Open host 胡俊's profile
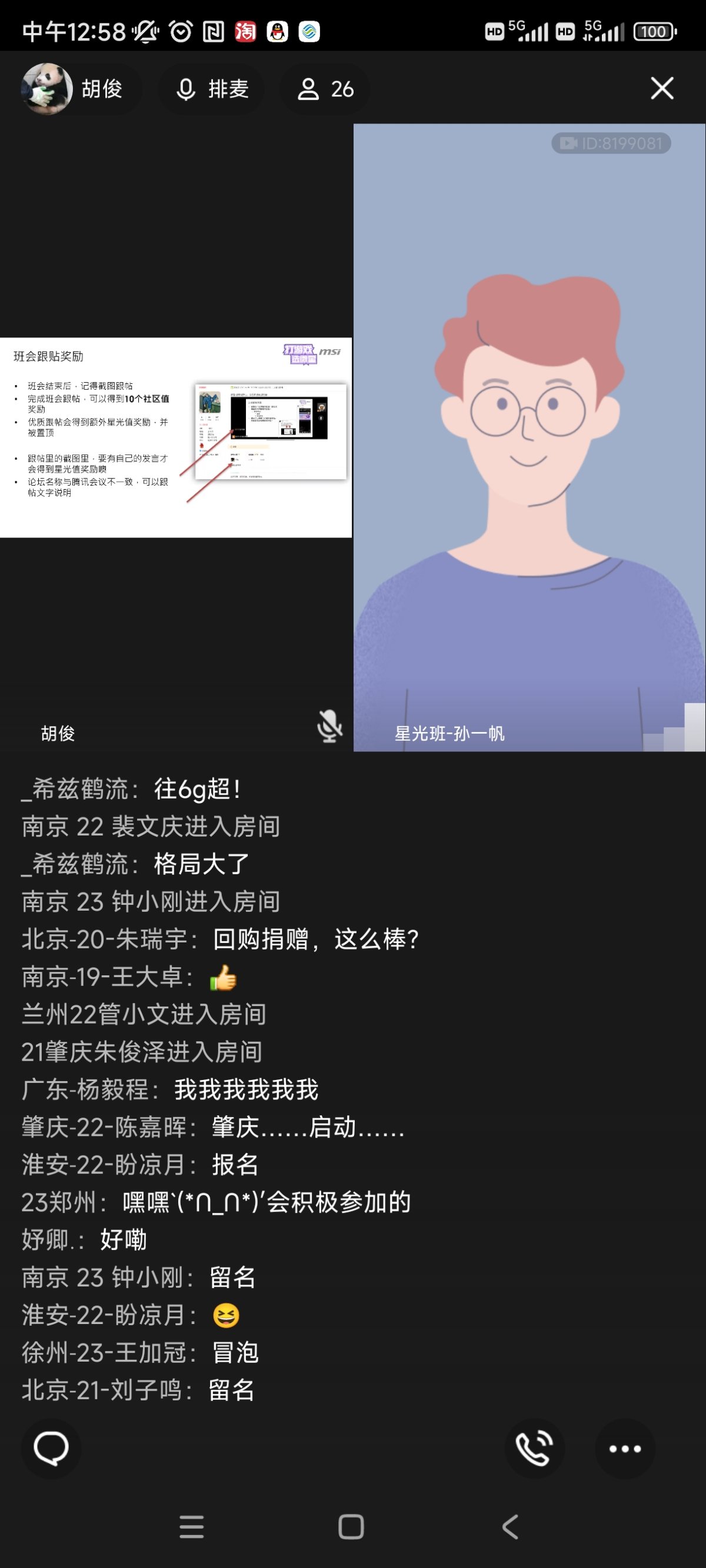 pos(73,89)
